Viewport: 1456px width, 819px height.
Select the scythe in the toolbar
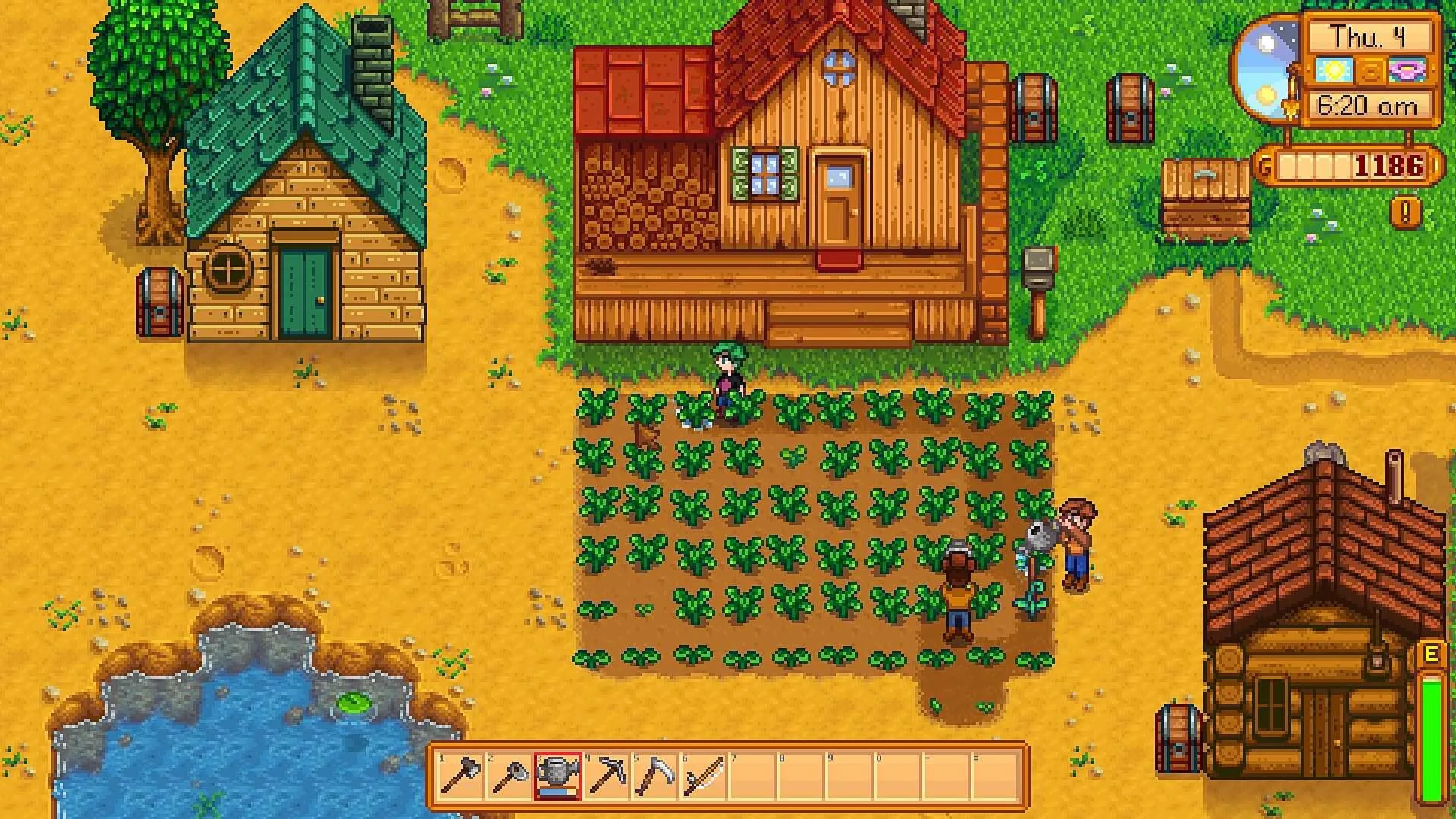(654, 777)
